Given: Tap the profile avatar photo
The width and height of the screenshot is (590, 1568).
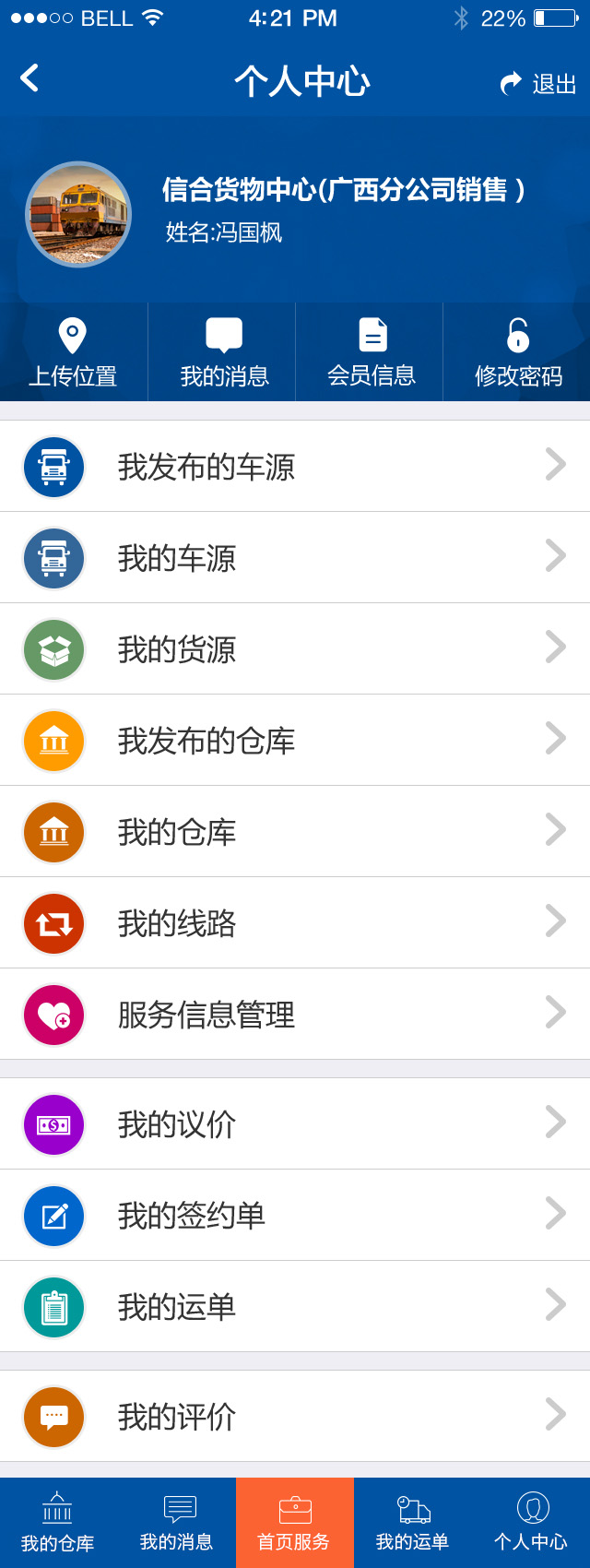Looking at the screenshot, I should tap(78, 215).
